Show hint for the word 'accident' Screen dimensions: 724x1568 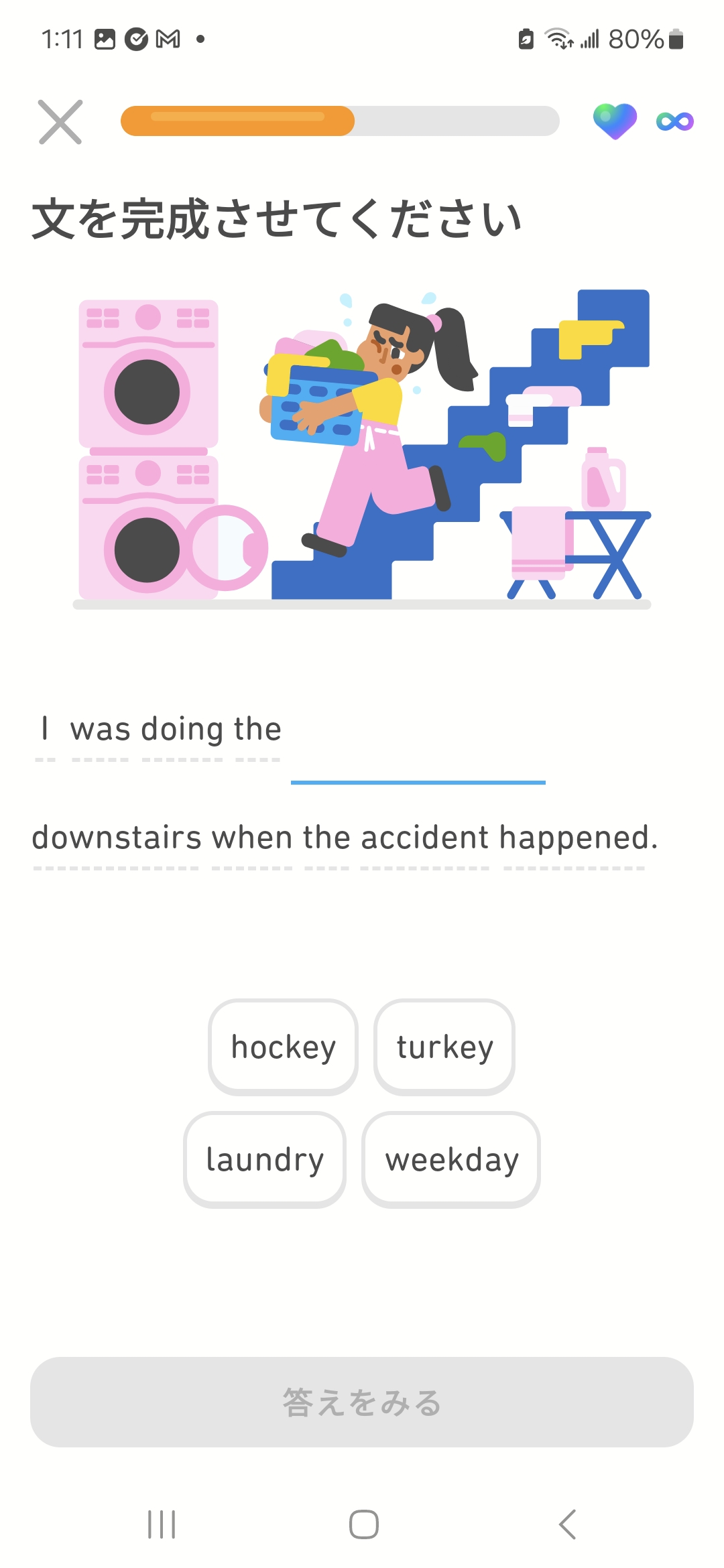coord(425,838)
